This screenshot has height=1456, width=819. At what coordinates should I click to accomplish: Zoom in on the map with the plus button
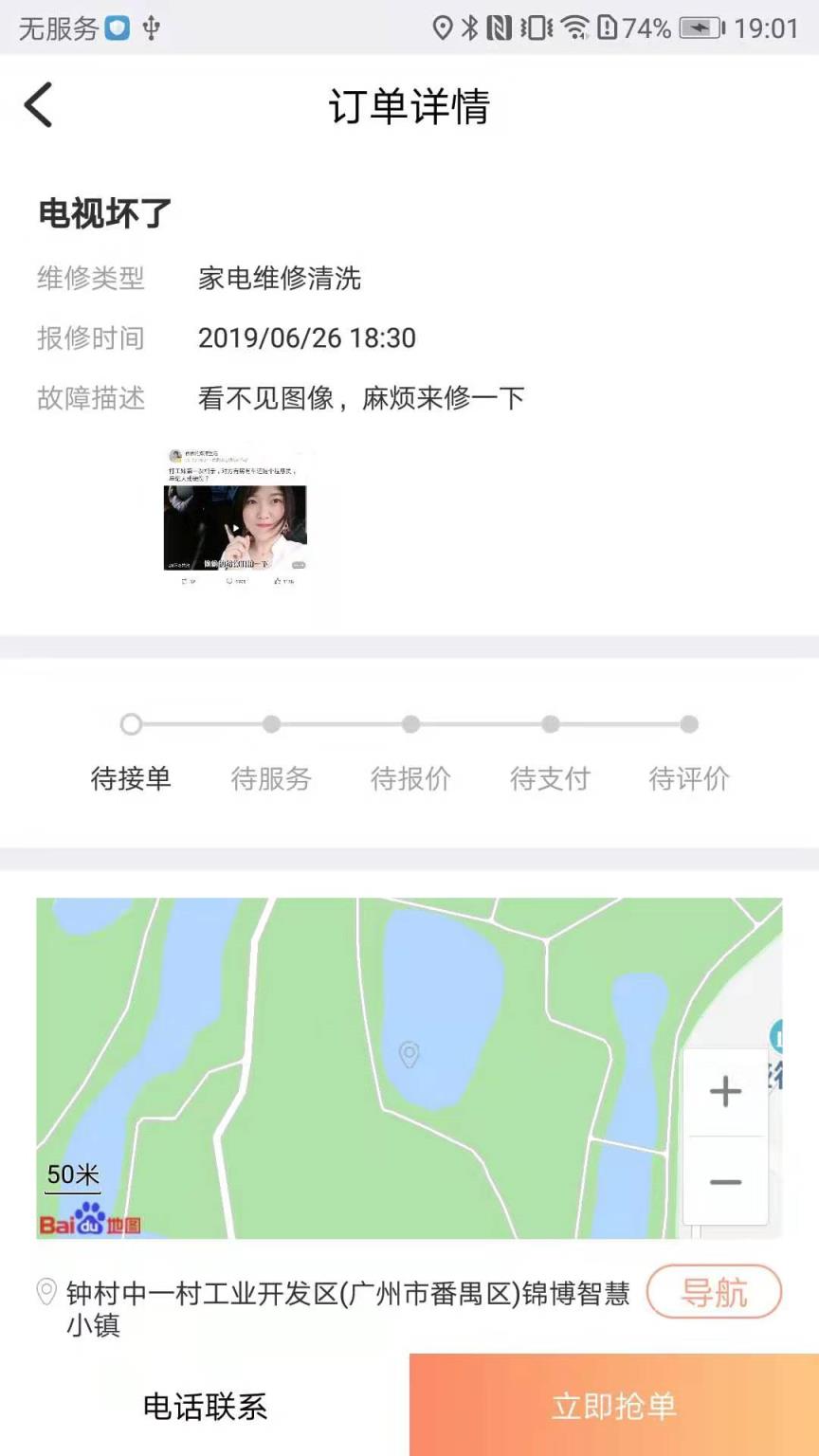click(x=725, y=1090)
